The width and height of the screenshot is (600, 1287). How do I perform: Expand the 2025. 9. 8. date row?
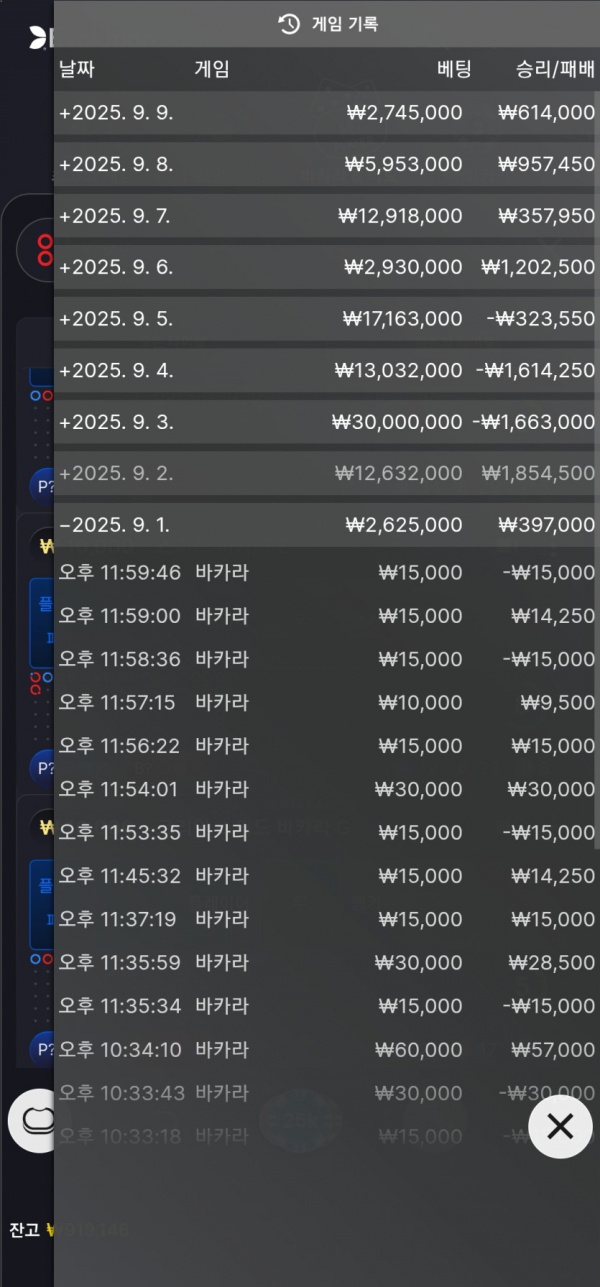click(x=116, y=164)
